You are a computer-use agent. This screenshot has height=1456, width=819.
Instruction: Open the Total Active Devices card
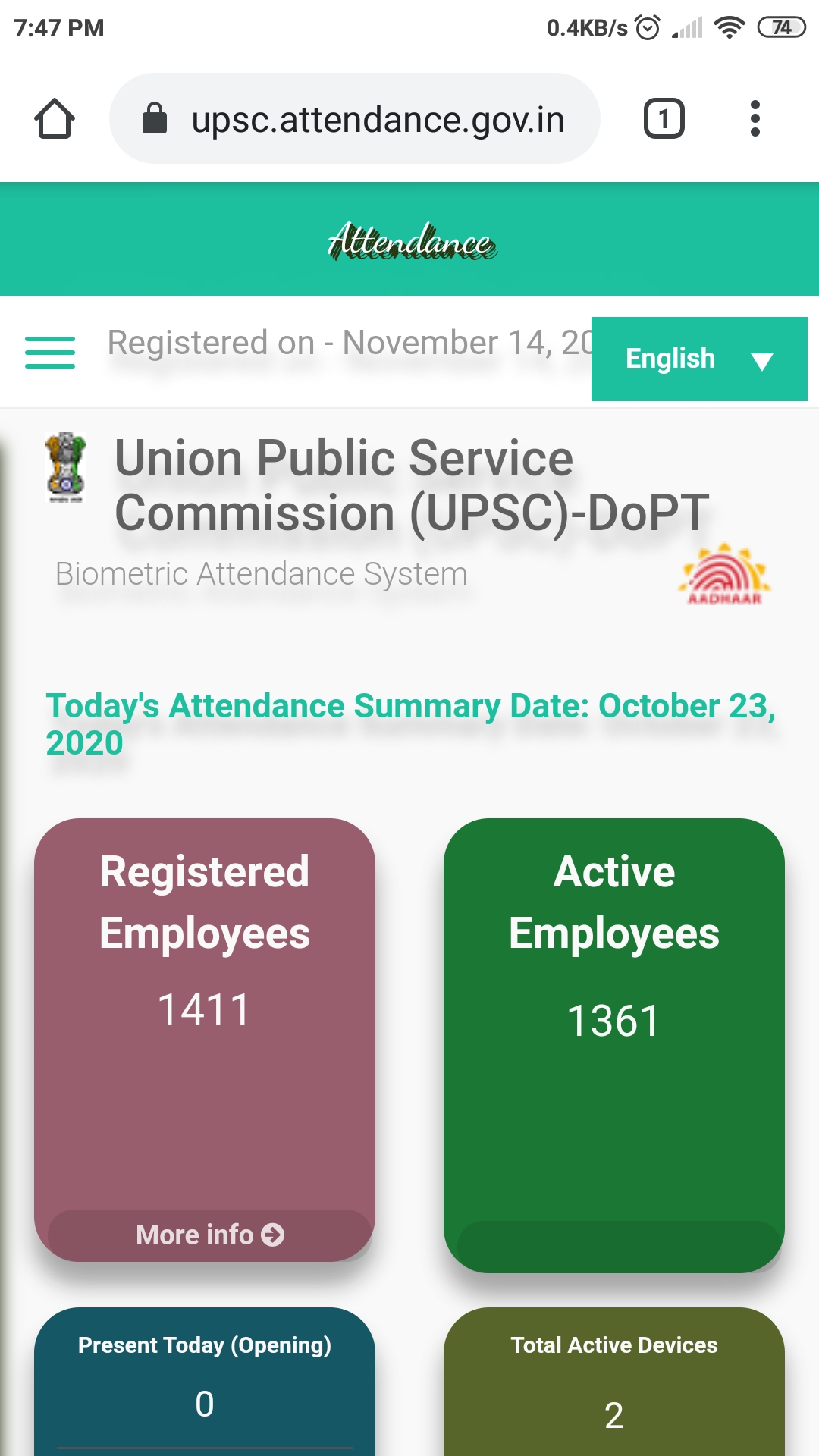pos(613,1380)
